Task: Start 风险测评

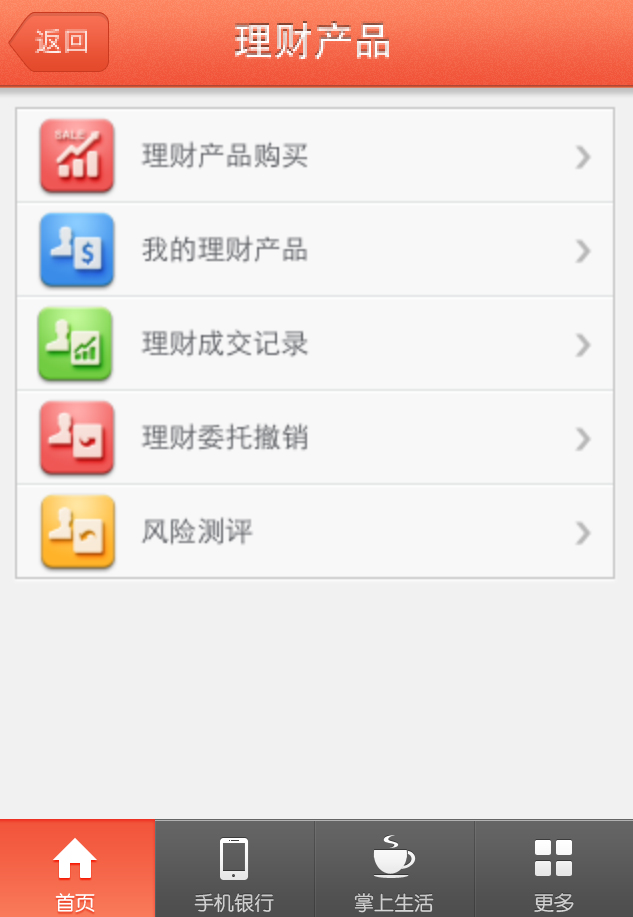Action: 314,532
